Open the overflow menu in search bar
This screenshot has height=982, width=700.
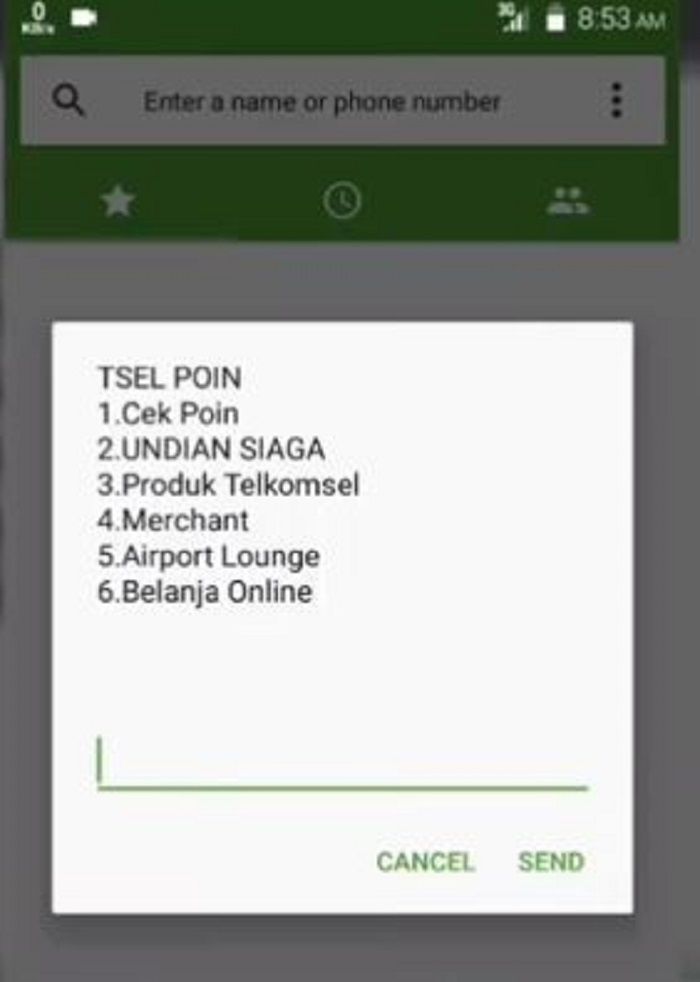click(616, 101)
